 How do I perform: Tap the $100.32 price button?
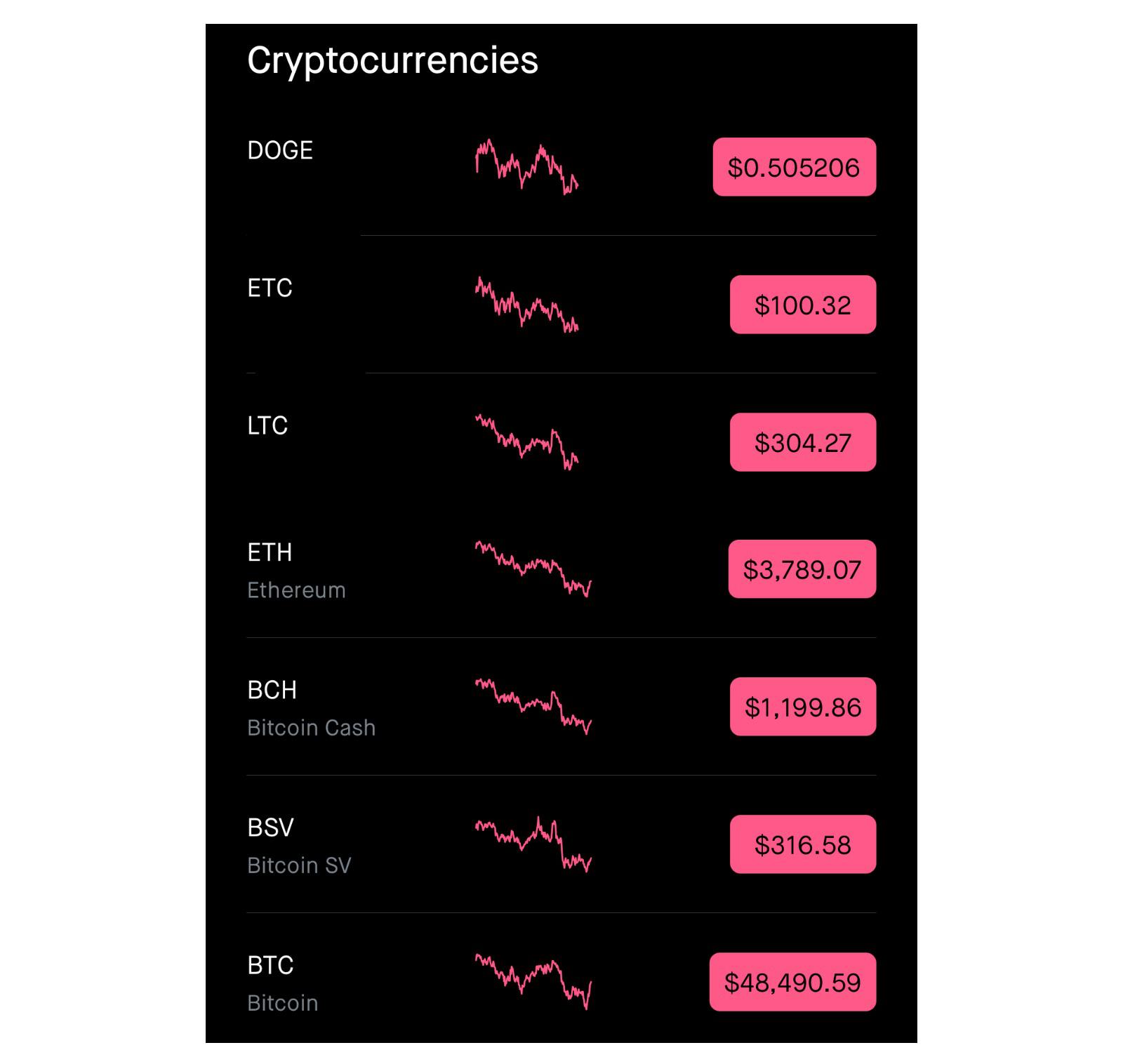point(802,305)
